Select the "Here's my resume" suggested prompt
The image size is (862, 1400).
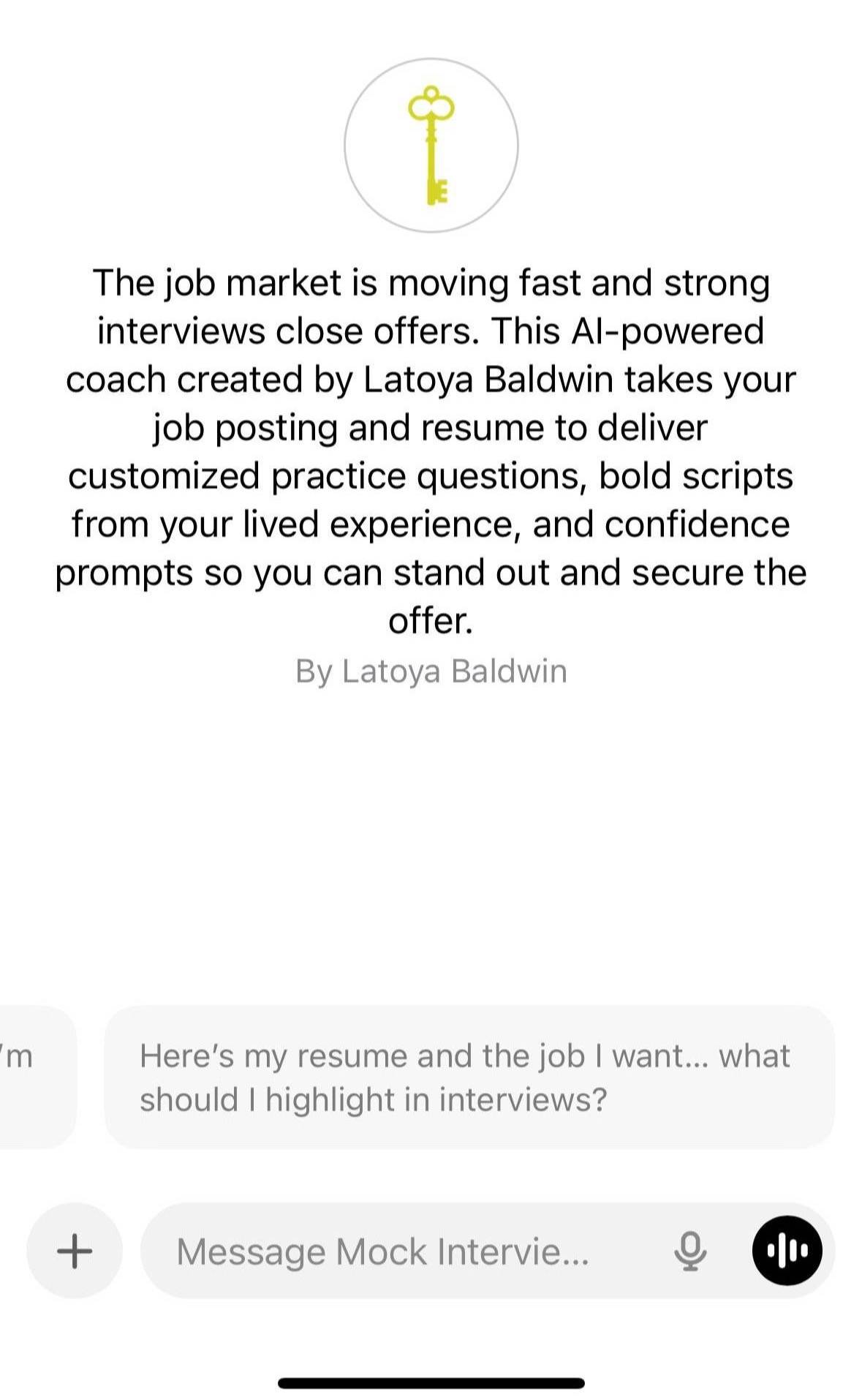pos(469,1077)
